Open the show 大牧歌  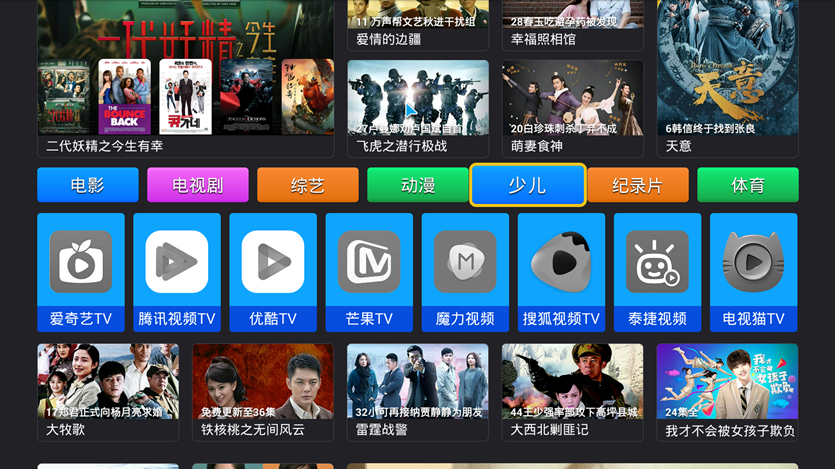[x=108, y=390]
